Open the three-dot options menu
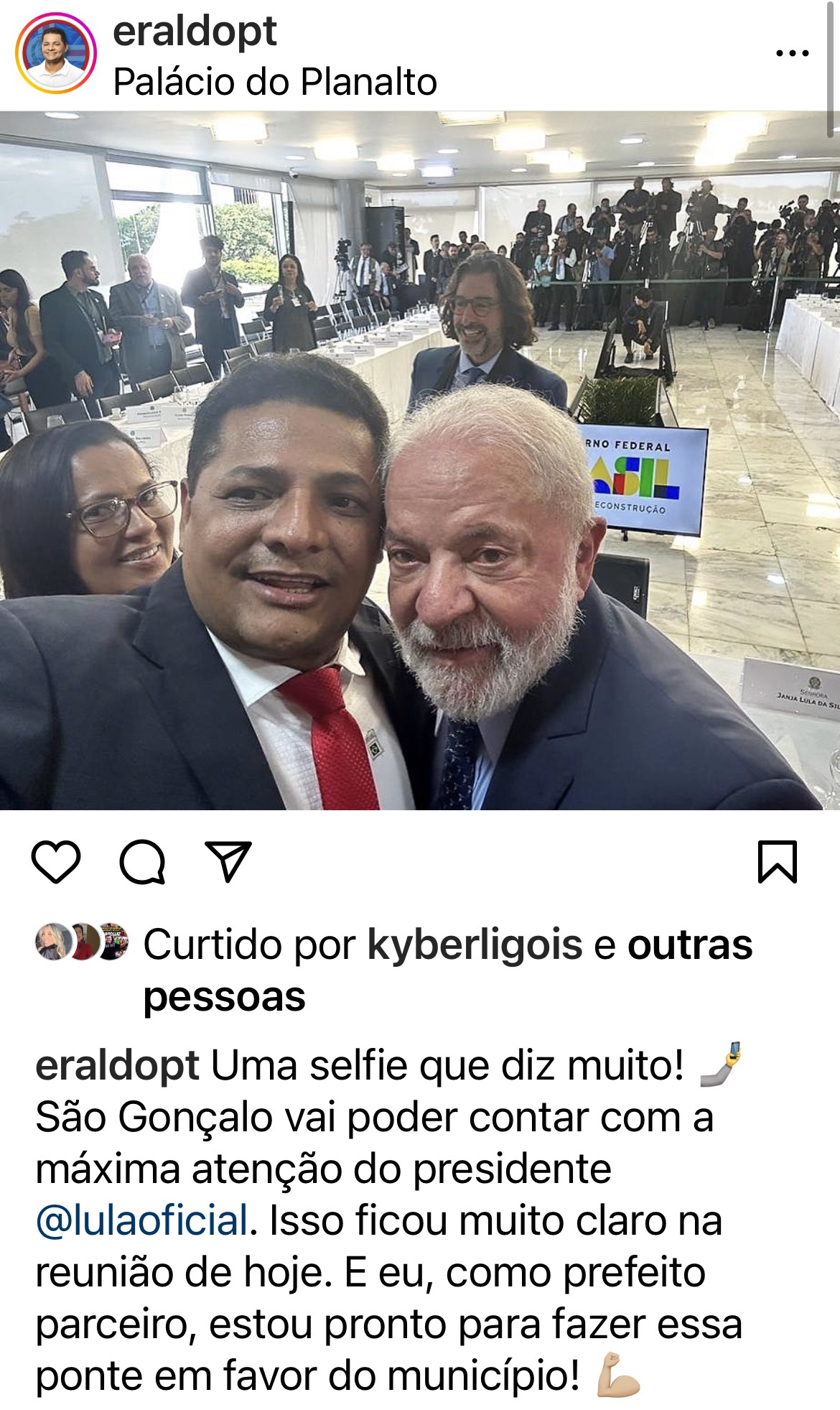 (x=793, y=53)
